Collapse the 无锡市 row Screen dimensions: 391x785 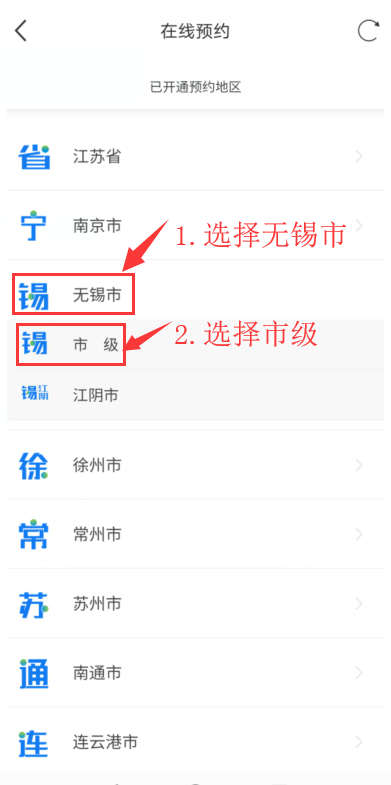(195, 295)
